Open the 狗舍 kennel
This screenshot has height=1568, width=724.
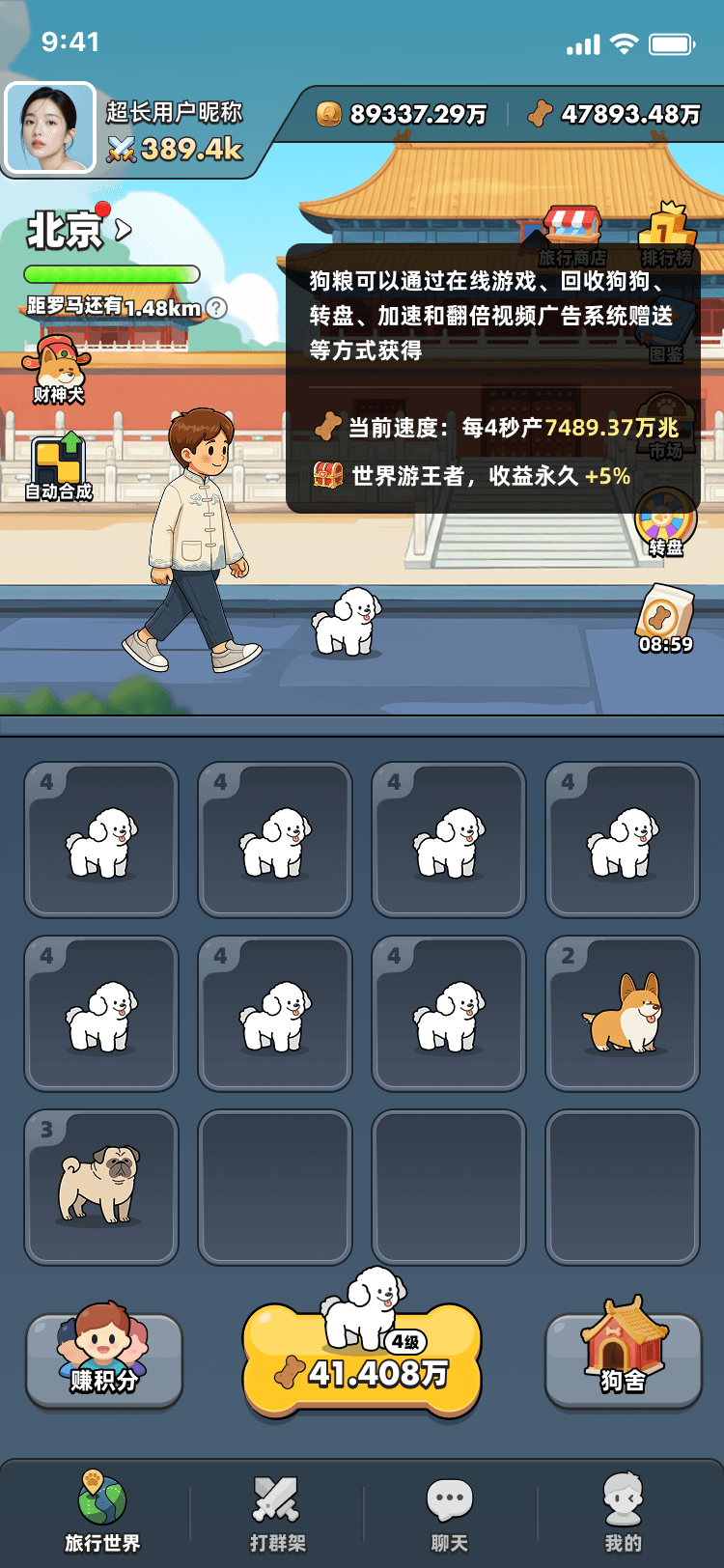[623, 1359]
